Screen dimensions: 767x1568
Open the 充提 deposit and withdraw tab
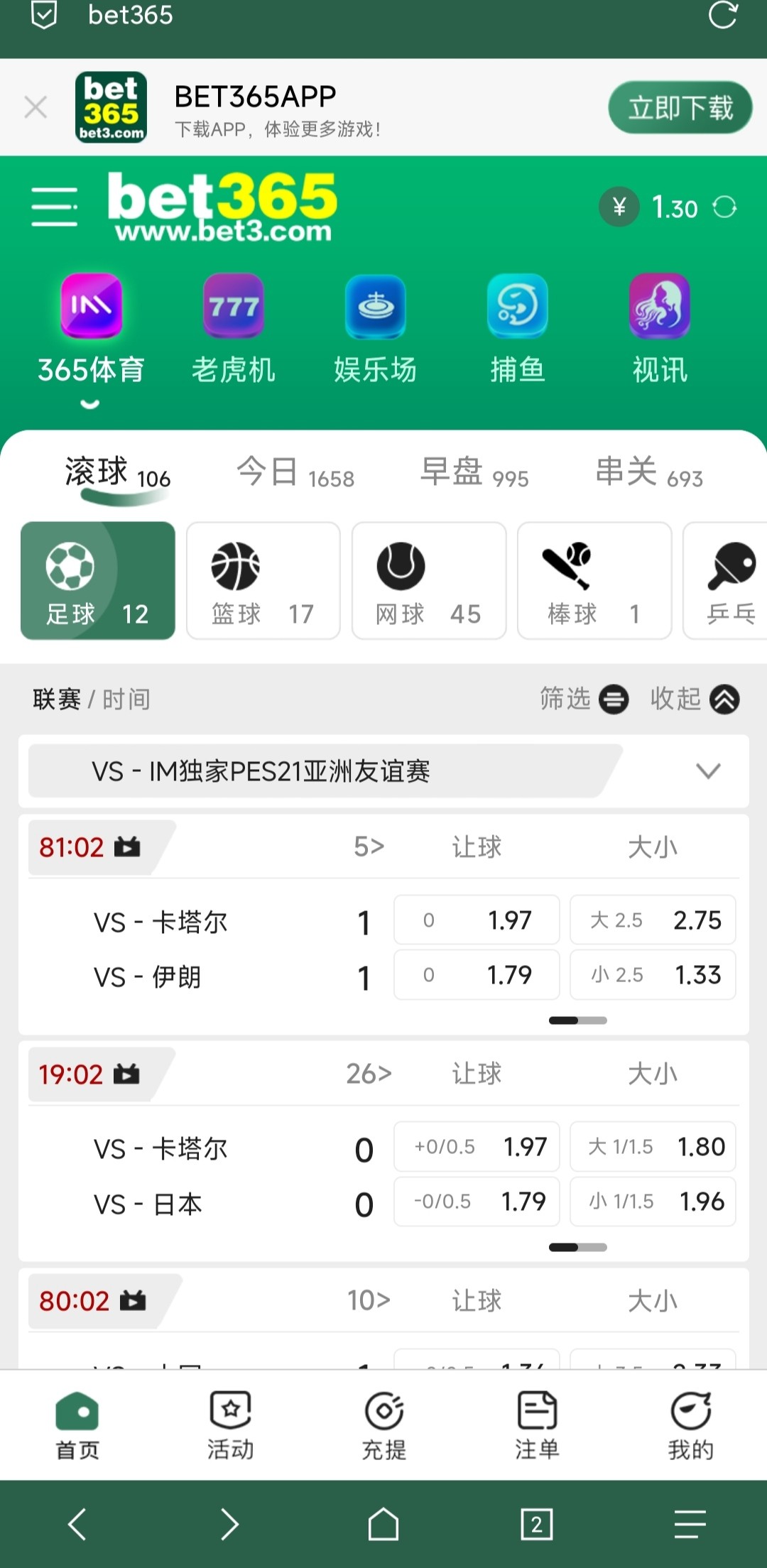coord(383,1425)
